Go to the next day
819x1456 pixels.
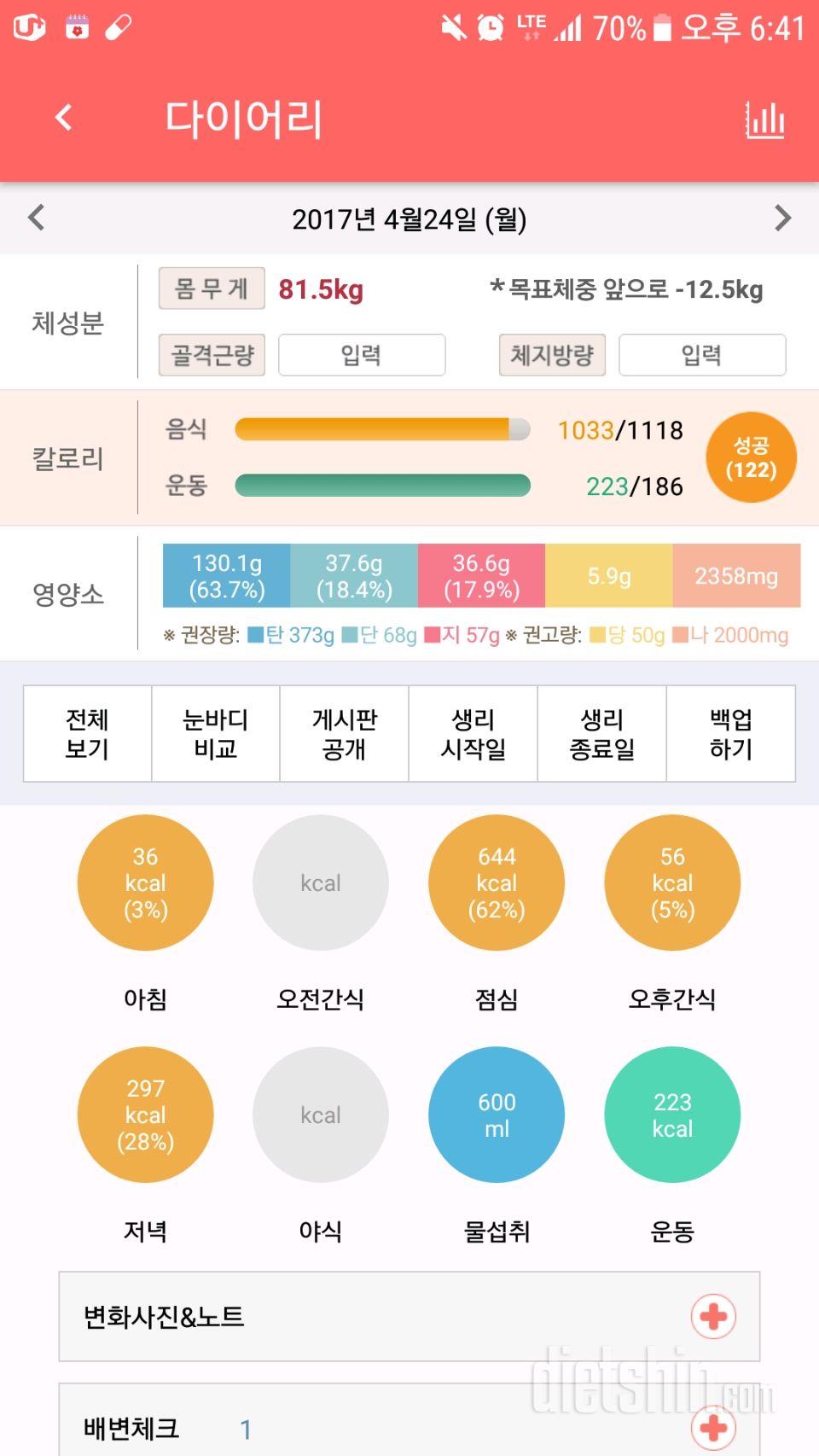(782, 218)
